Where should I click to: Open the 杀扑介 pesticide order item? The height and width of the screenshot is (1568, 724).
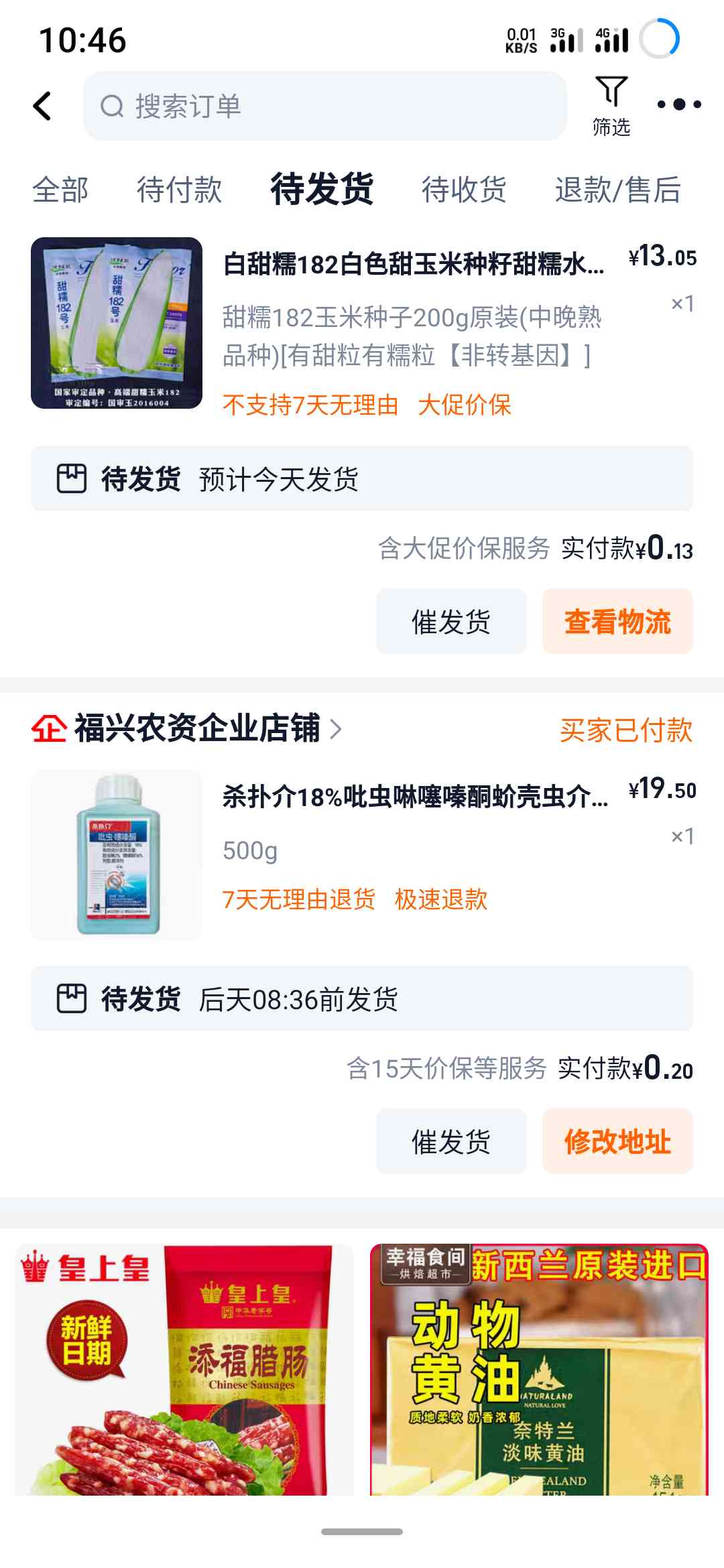click(x=362, y=854)
